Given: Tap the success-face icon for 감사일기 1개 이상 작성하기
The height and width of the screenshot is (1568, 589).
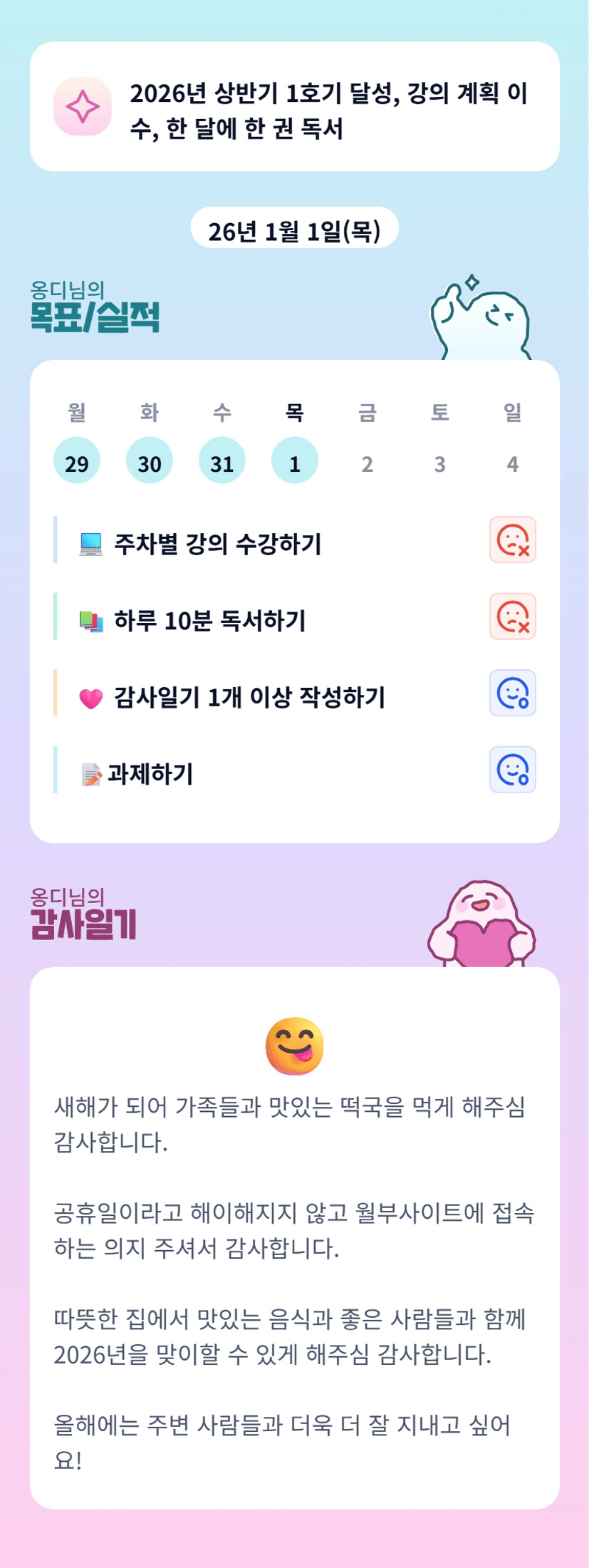Looking at the screenshot, I should click(x=513, y=693).
